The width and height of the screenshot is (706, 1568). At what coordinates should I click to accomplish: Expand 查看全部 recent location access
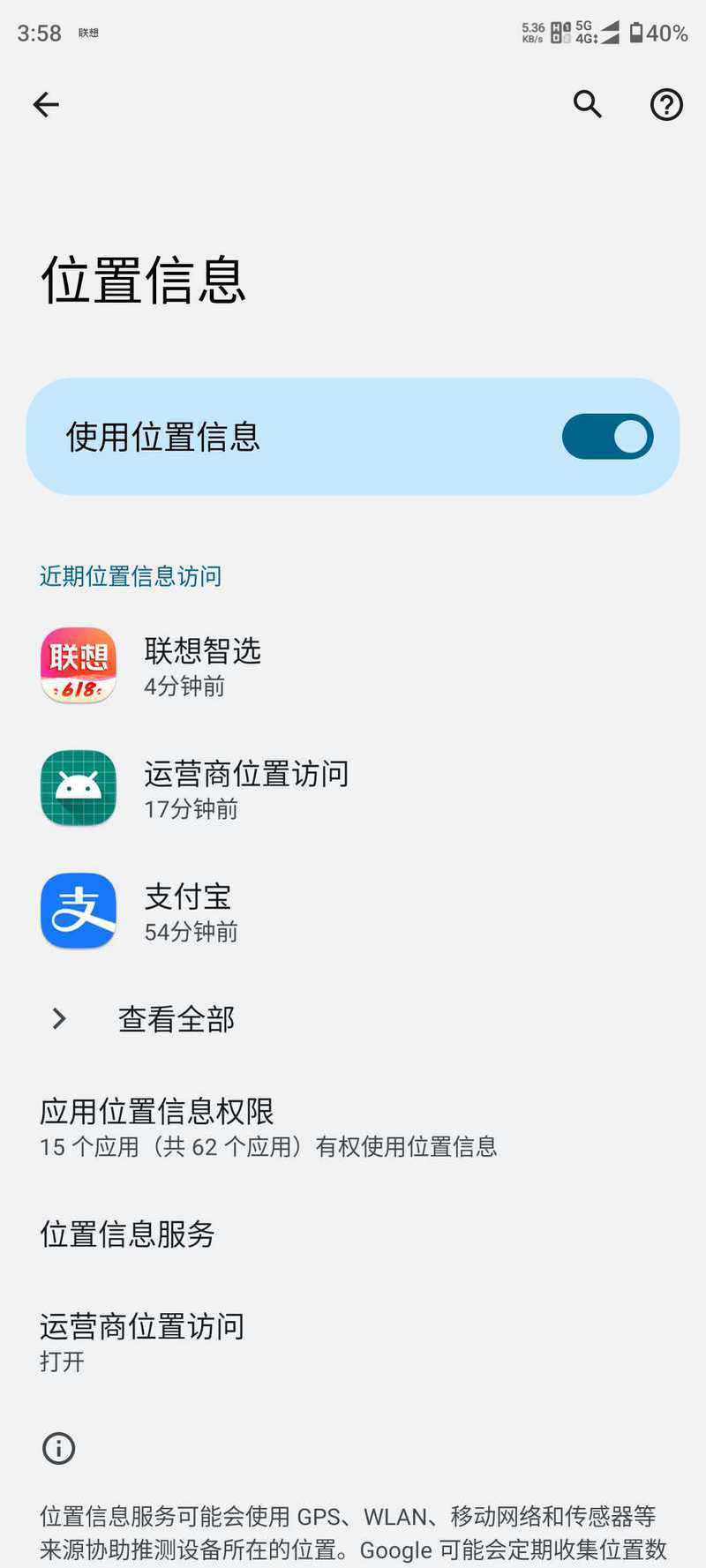coord(176,1019)
